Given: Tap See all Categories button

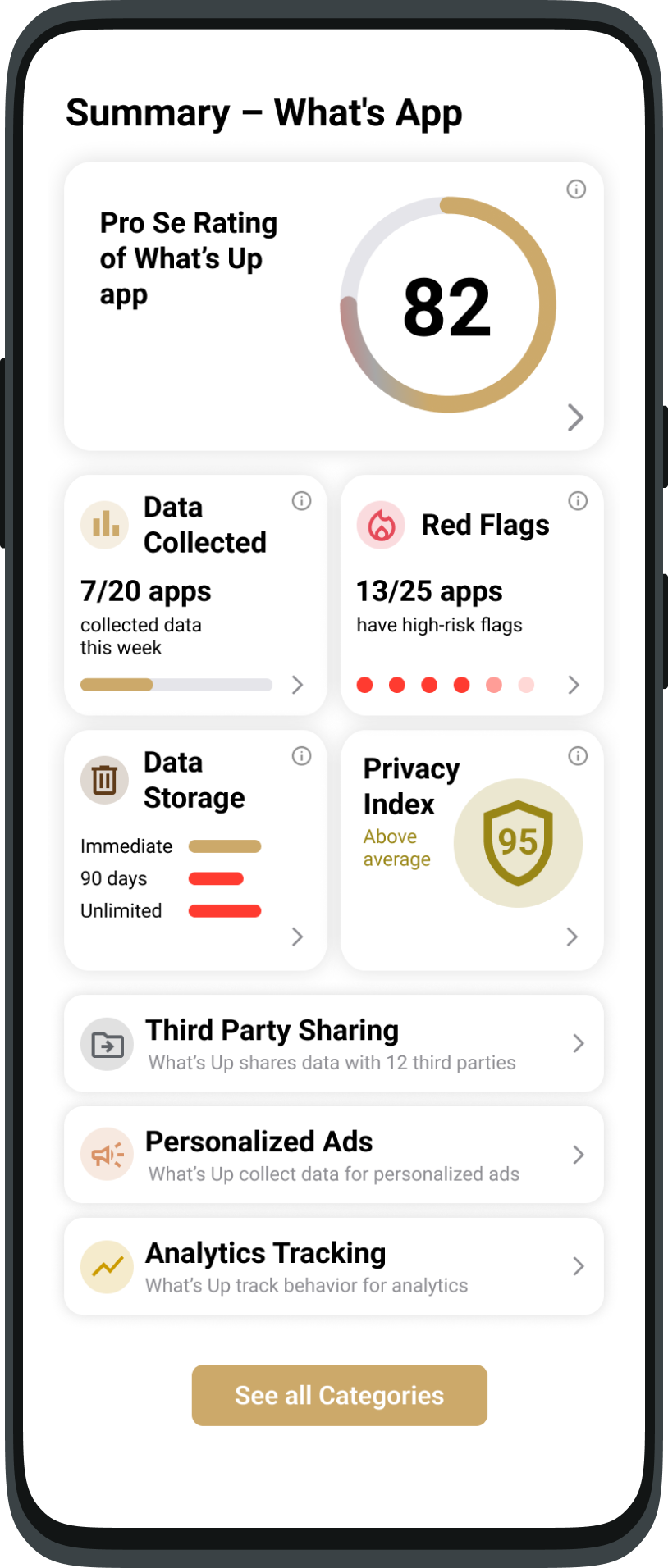Looking at the screenshot, I should (x=339, y=1395).
